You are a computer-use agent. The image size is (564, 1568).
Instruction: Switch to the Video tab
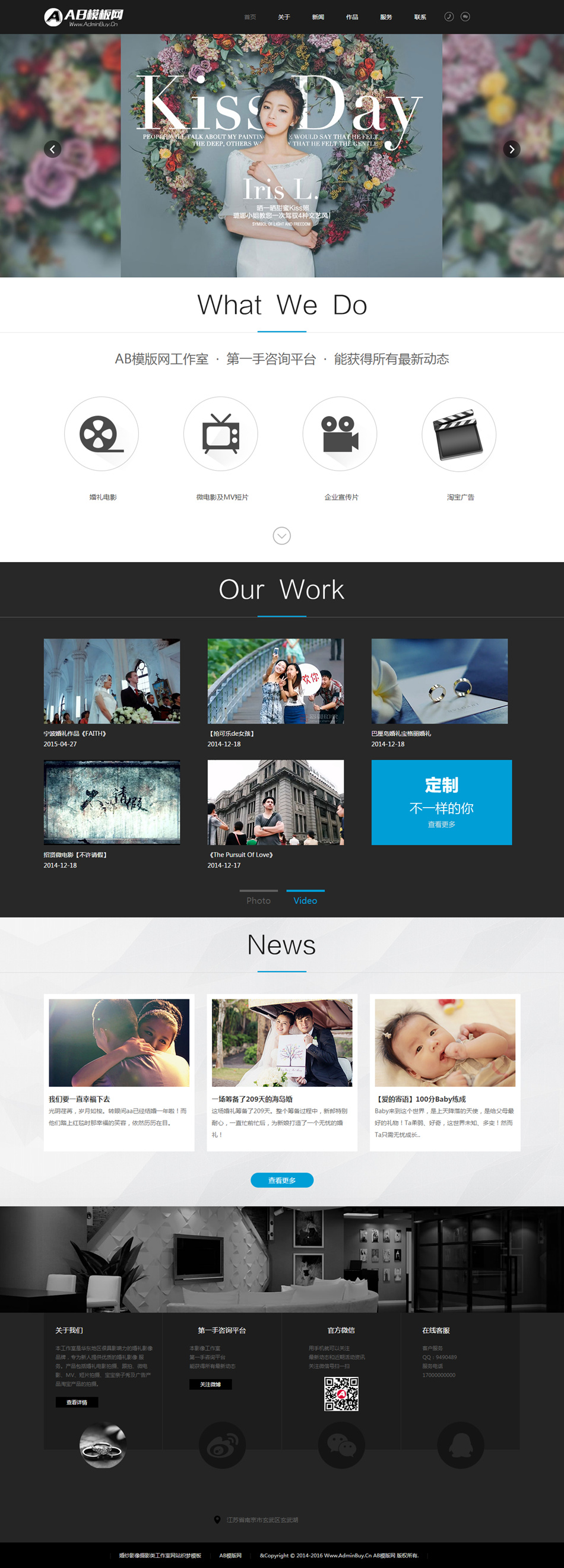pyautogui.click(x=305, y=900)
